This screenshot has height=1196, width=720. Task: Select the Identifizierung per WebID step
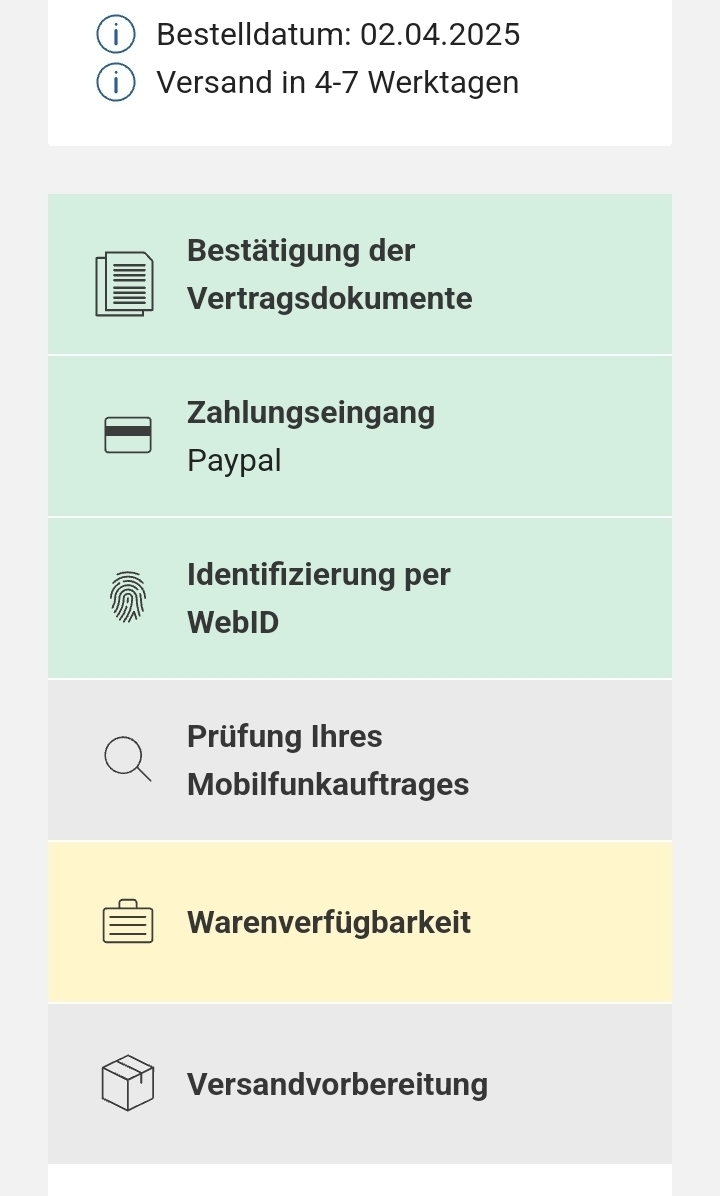tap(360, 598)
